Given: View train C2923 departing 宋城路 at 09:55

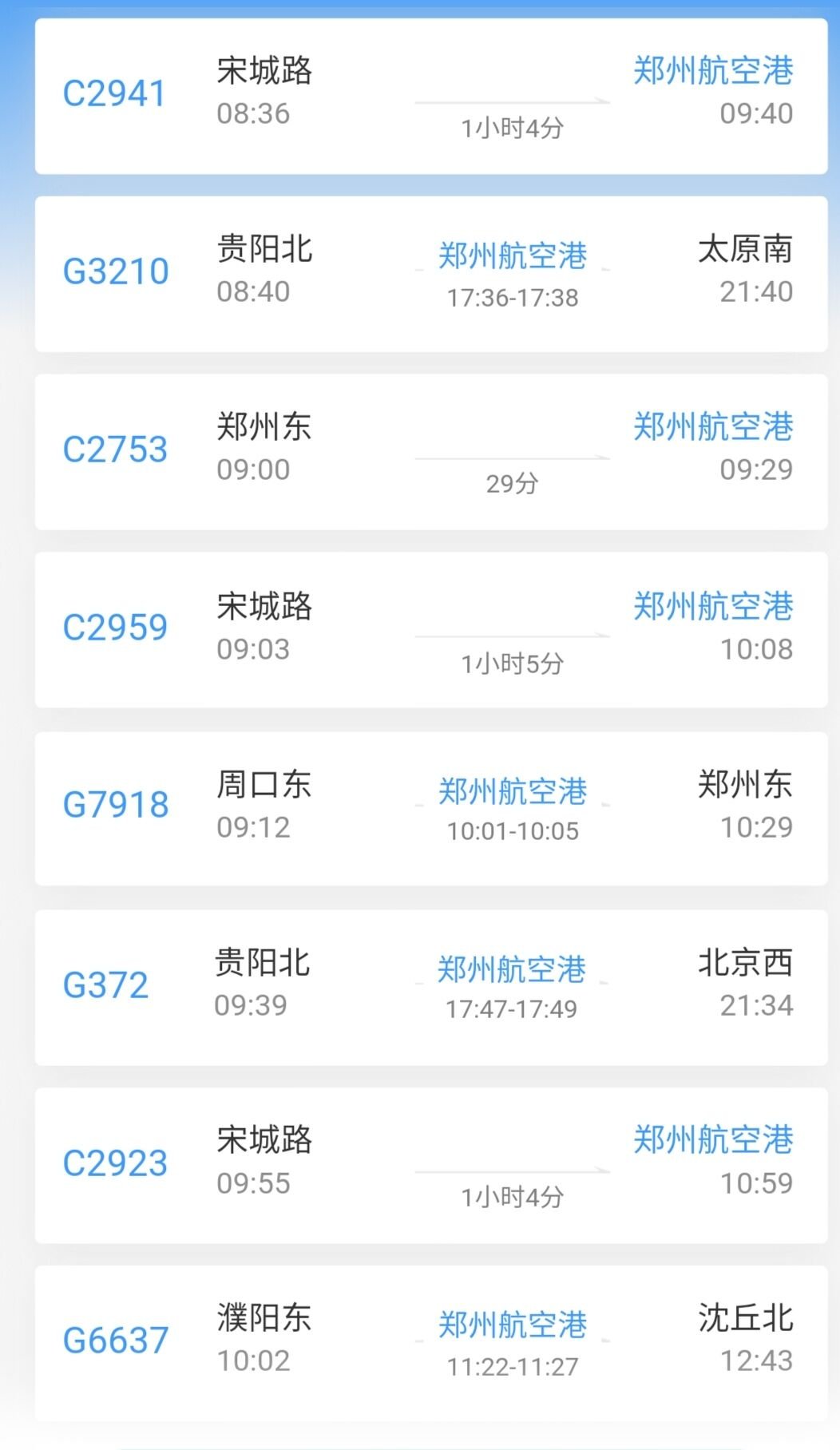Looking at the screenshot, I should (431, 1165).
